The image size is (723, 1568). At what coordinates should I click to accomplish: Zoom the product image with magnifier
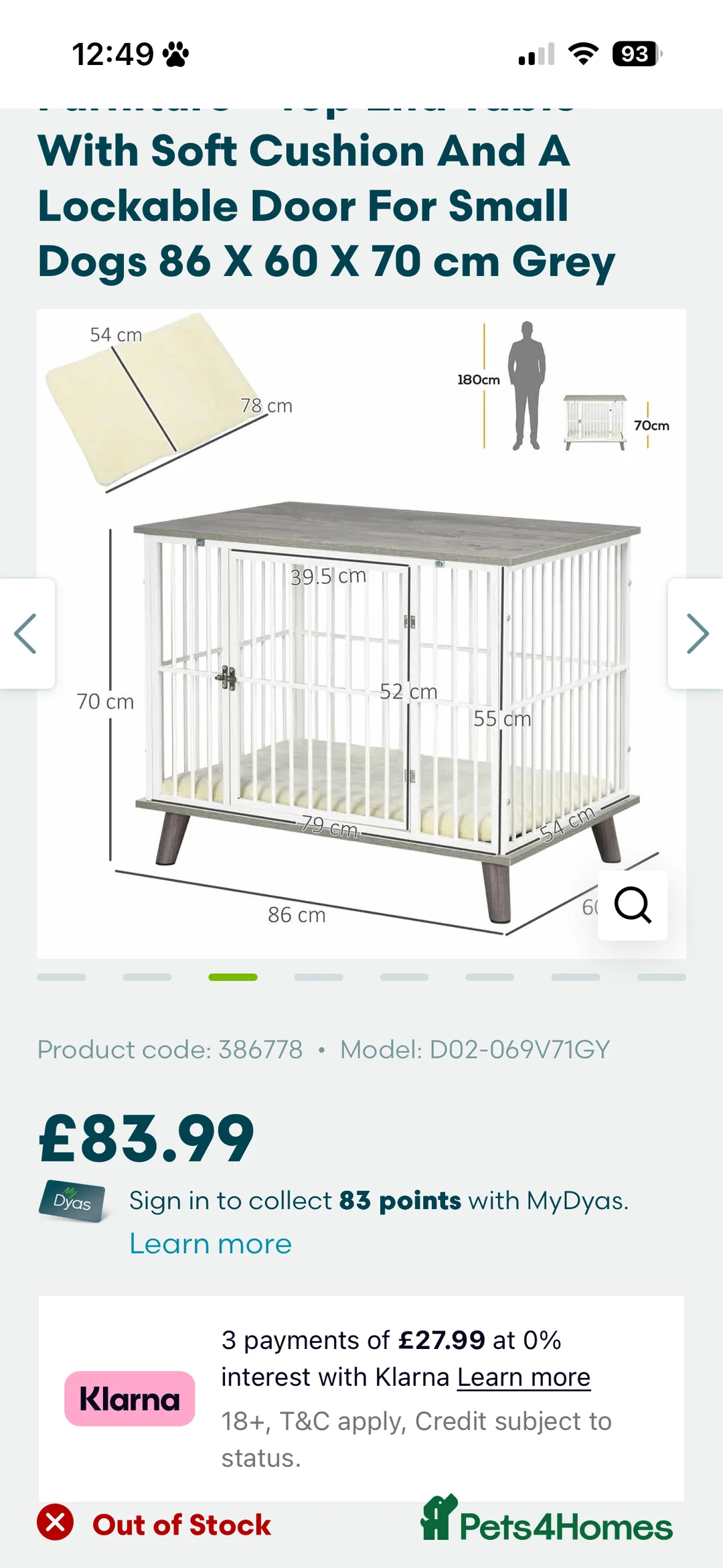coord(632,906)
